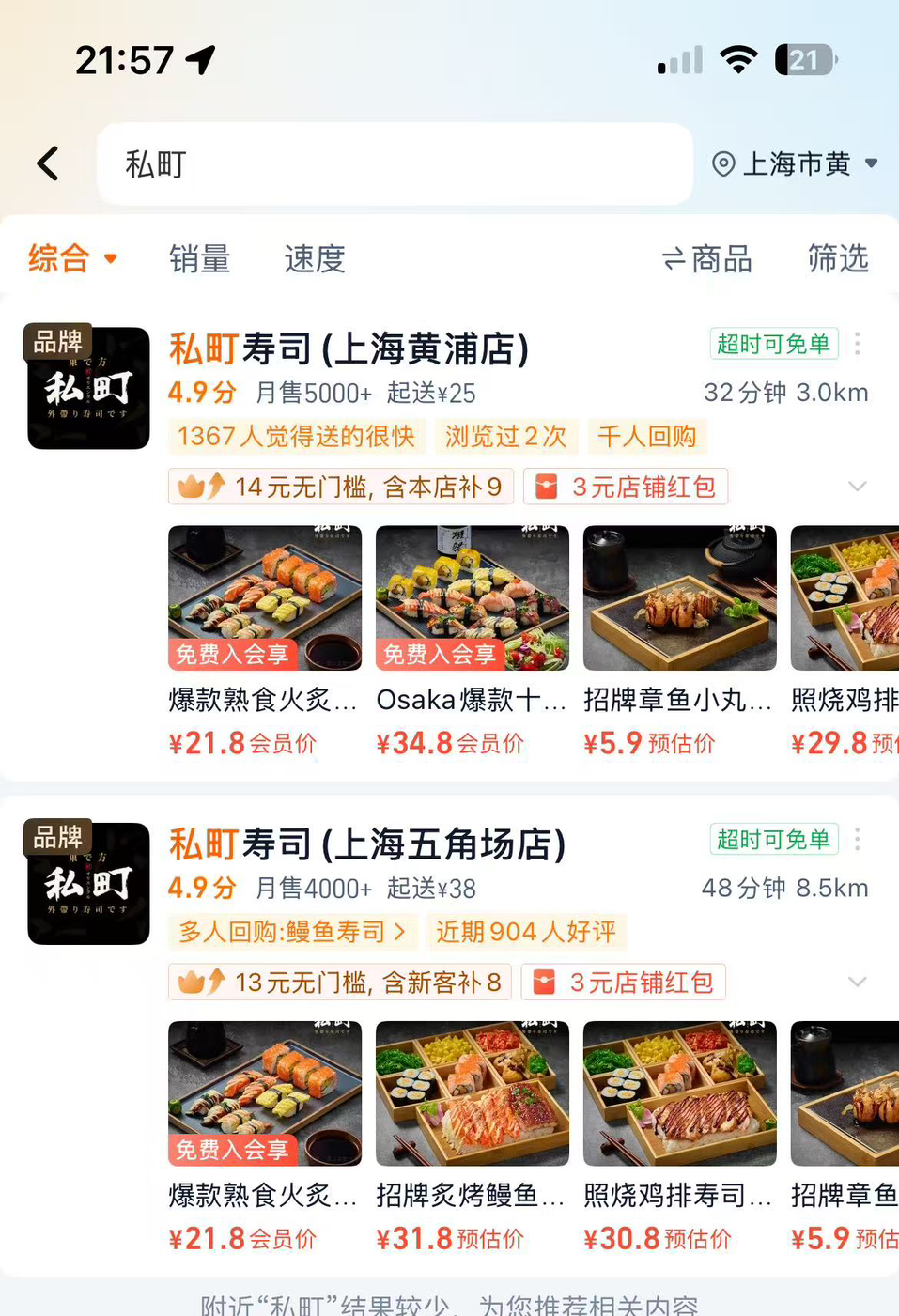Open the 筛选 filter options
Image resolution: width=899 pixels, height=1316 pixels.
[x=838, y=258]
